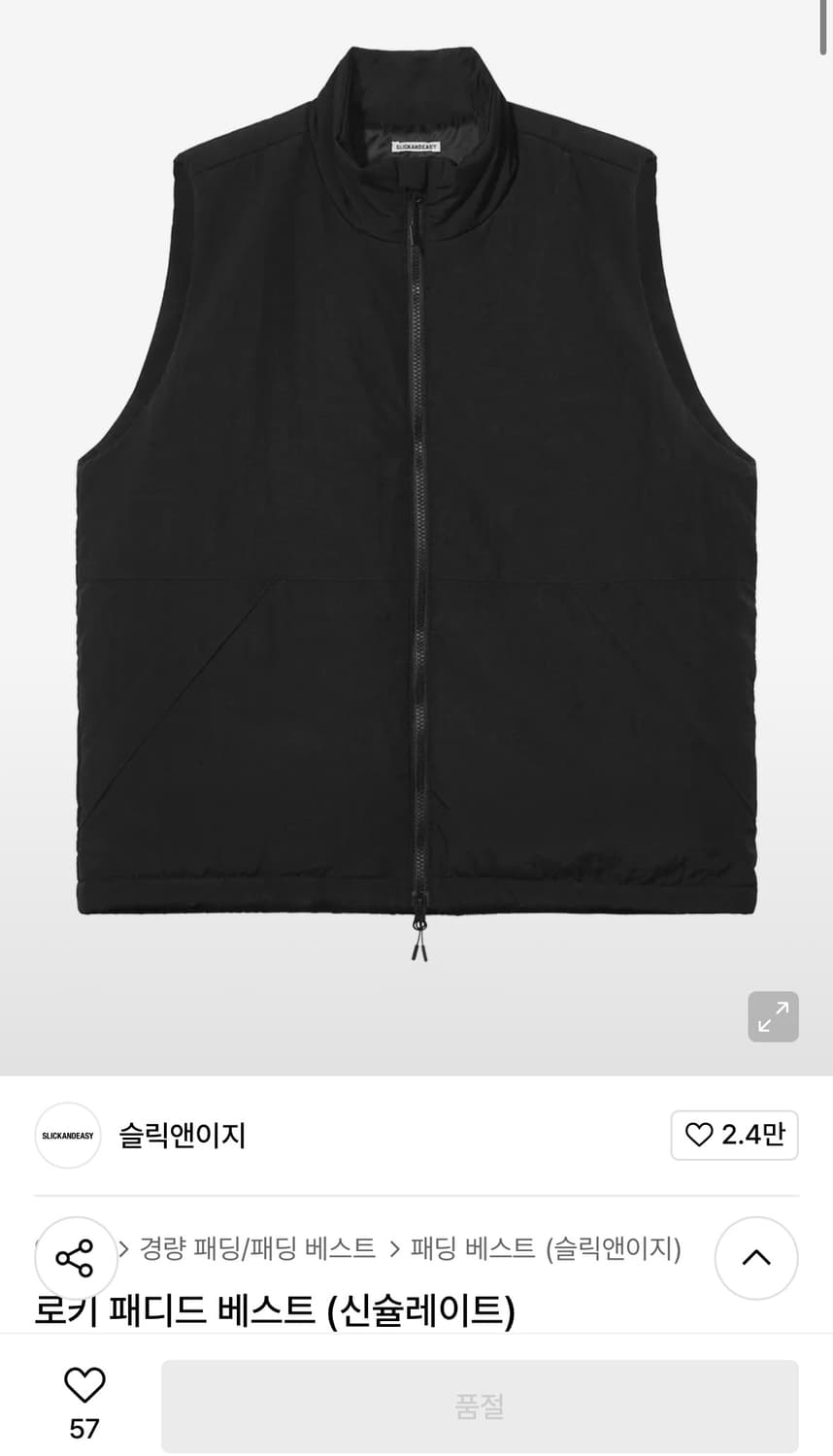Open sharing options via the share icon
Image resolution: width=833 pixels, height=1456 pixels.
76,1257
